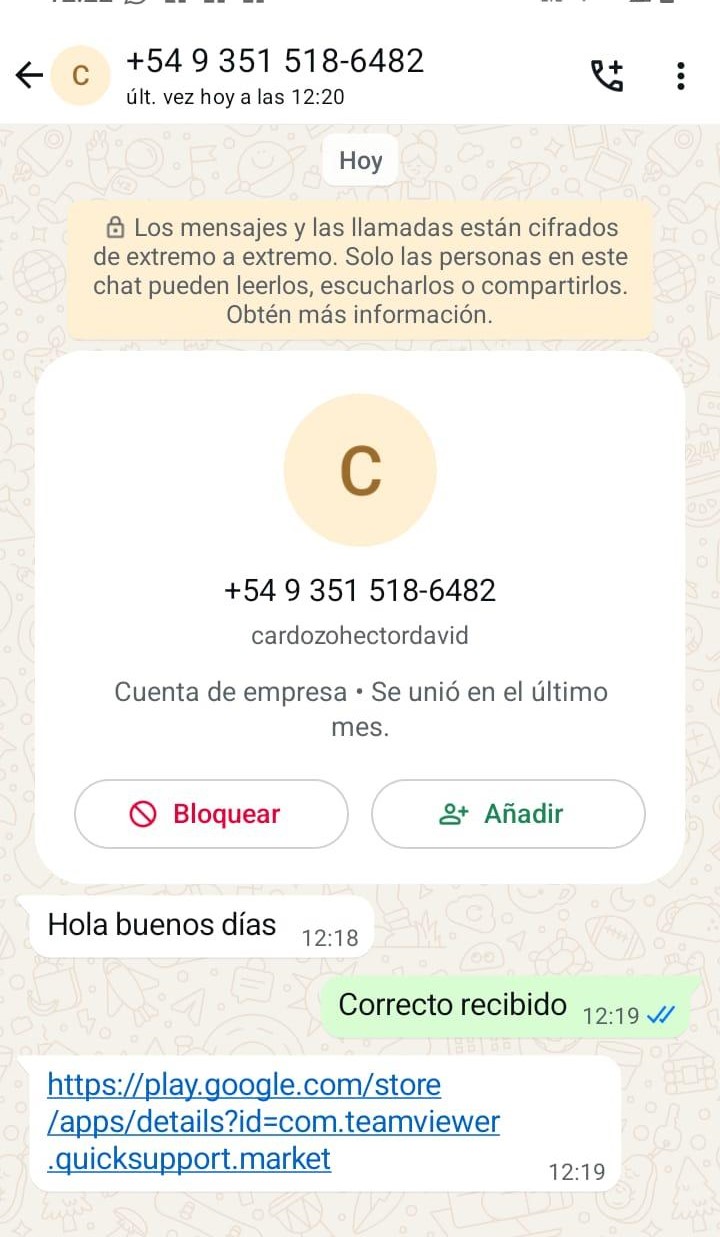The height and width of the screenshot is (1237, 720).
Task: Add this number to contacts
Action: click(x=508, y=814)
